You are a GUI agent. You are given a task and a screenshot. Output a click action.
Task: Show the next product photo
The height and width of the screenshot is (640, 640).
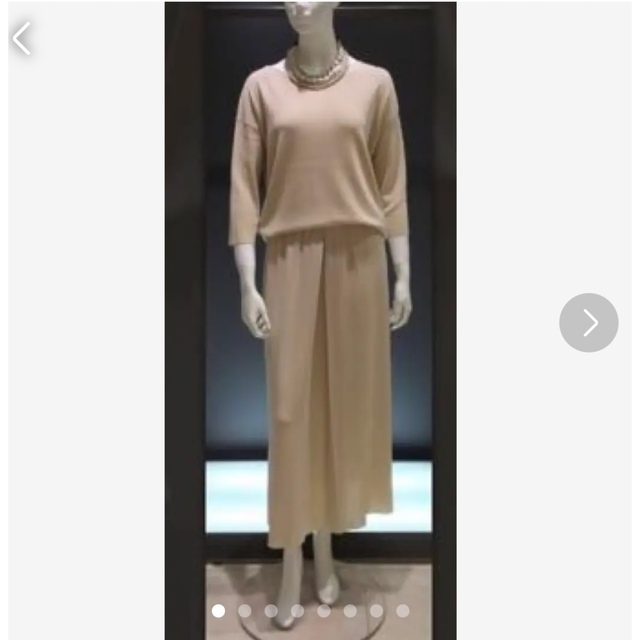click(588, 322)
